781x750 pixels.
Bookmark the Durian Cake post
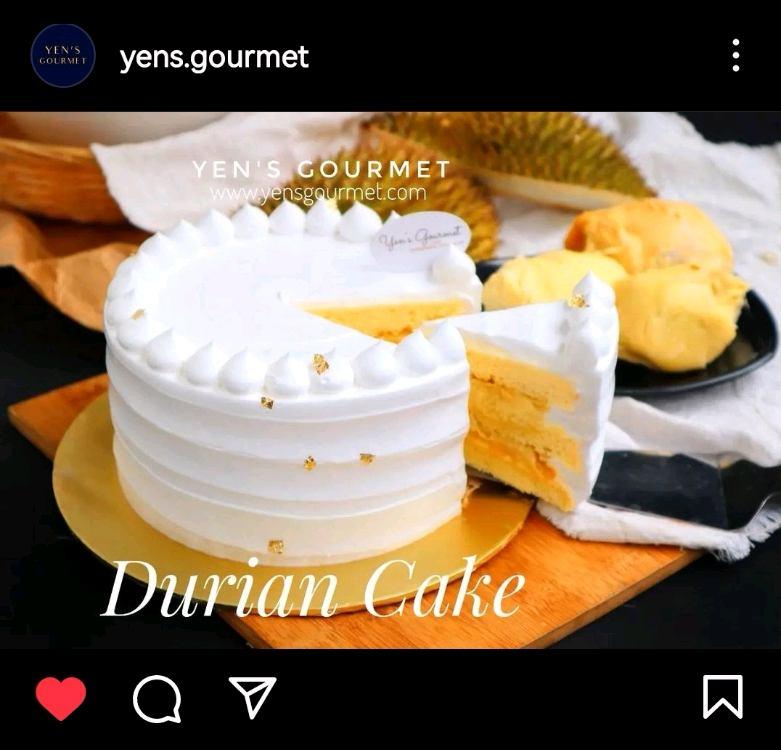point(722,697)
